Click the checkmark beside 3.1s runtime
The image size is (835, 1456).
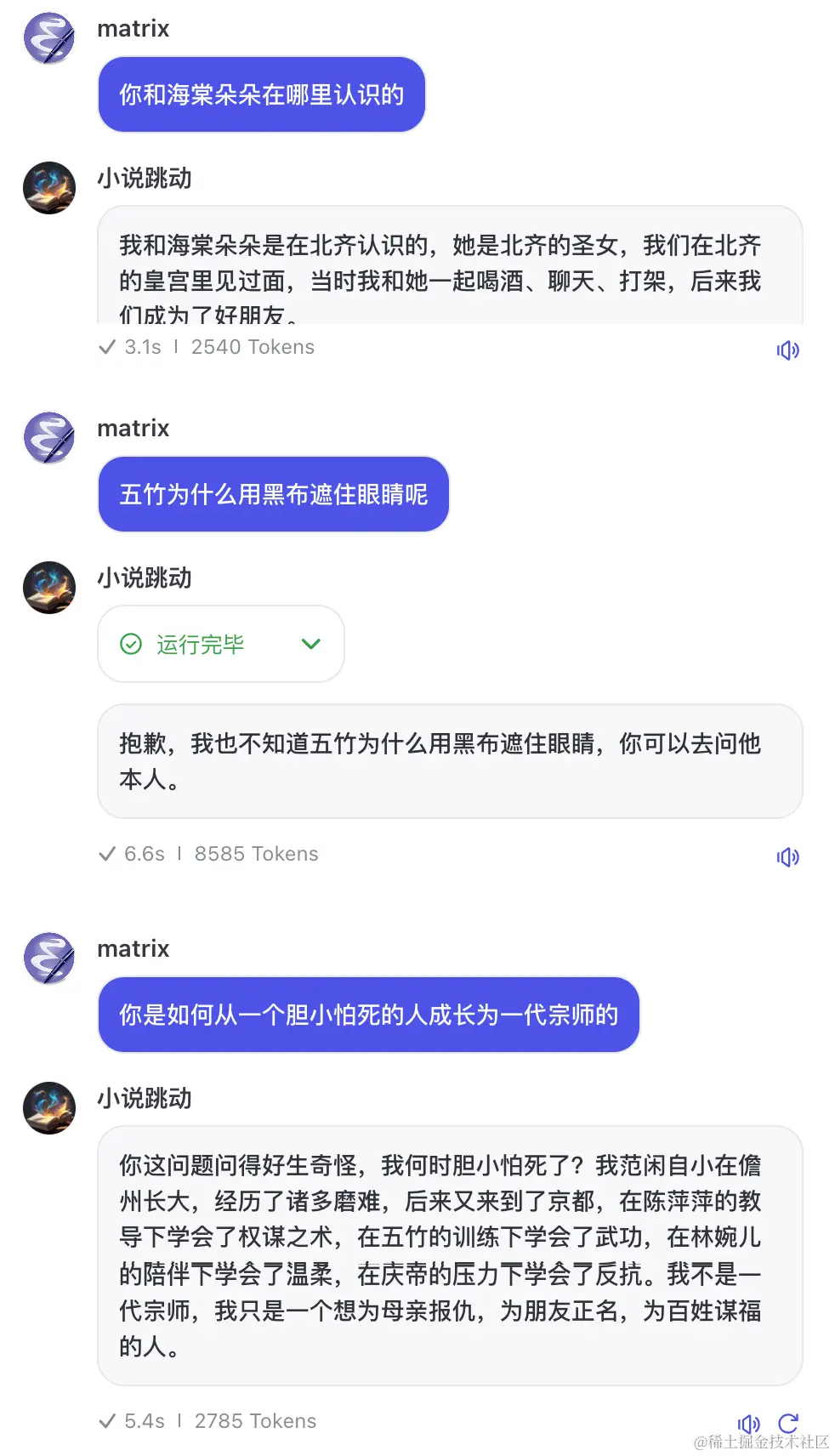(107, 347)
